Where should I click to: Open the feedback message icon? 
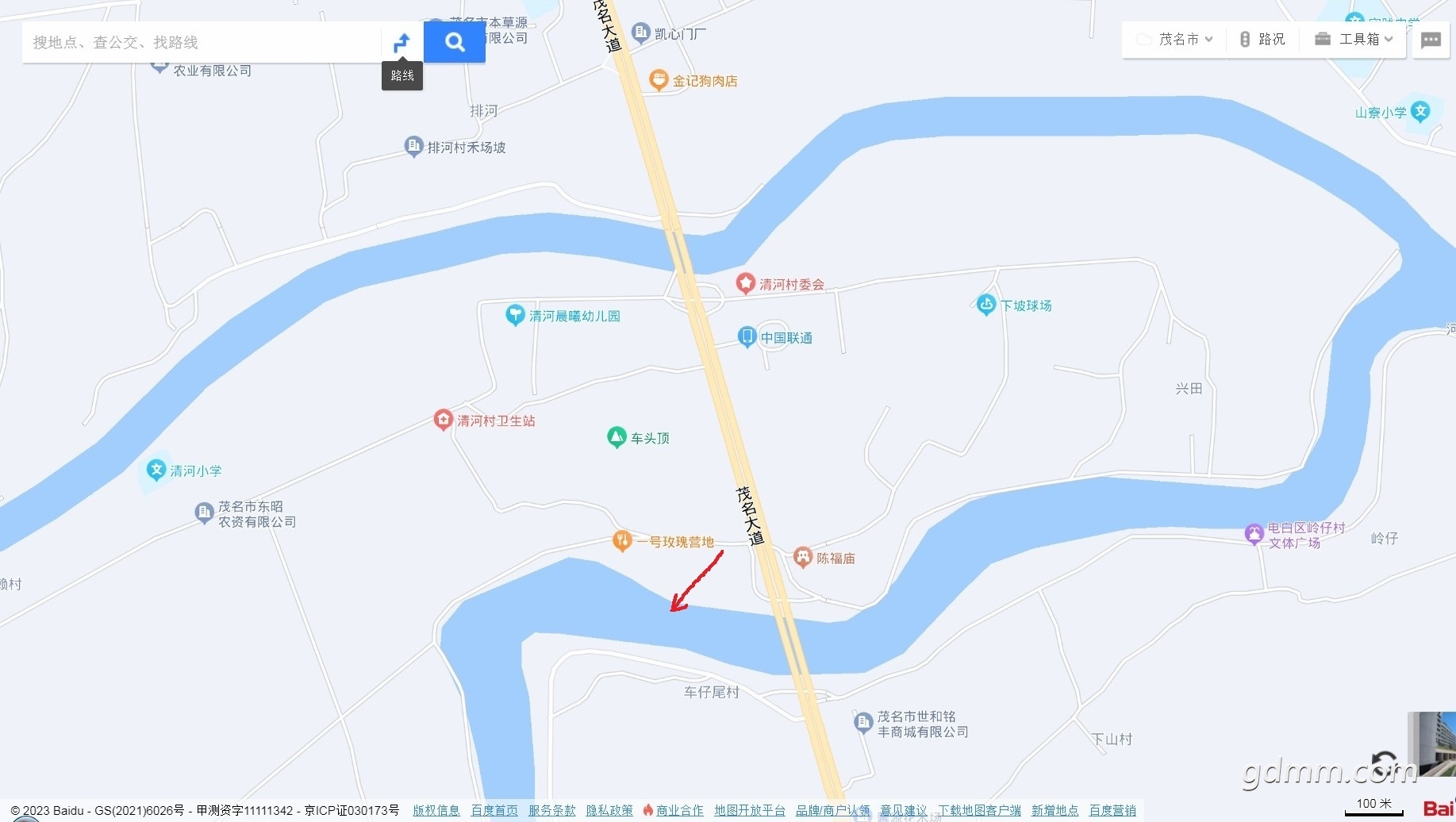[1431, 40]
